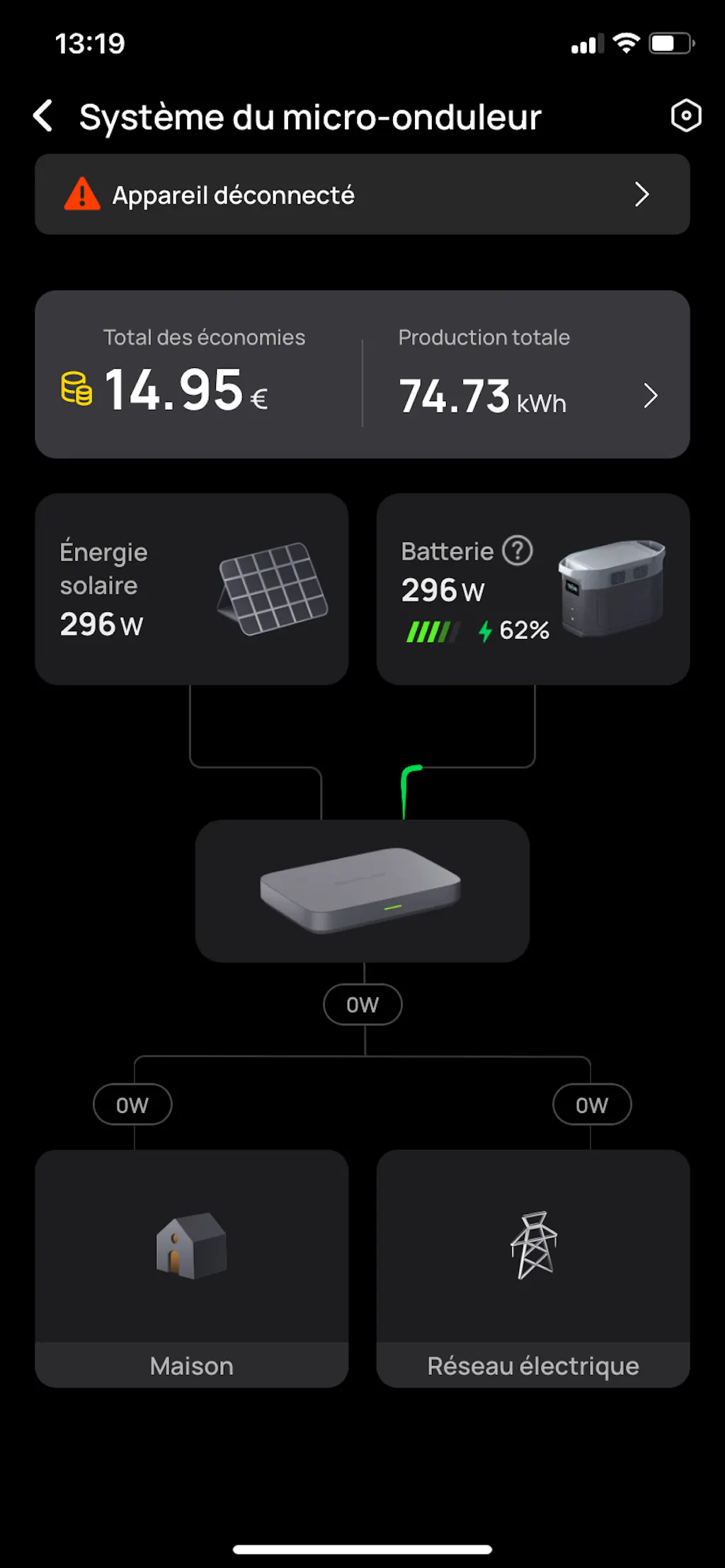Open the micro-inverter device card
The image size is (725, 1568).
[x=362, y=890]
